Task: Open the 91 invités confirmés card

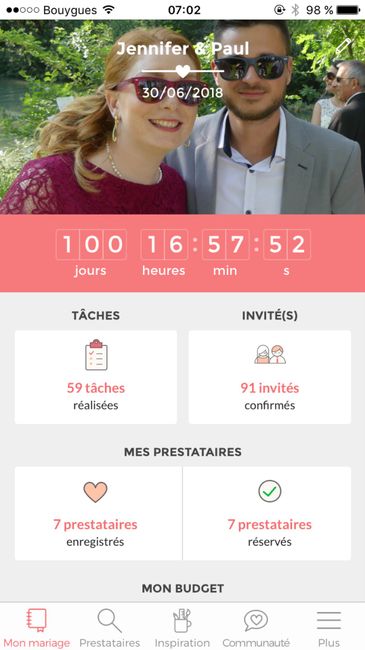Action: [x=270, y=377]
